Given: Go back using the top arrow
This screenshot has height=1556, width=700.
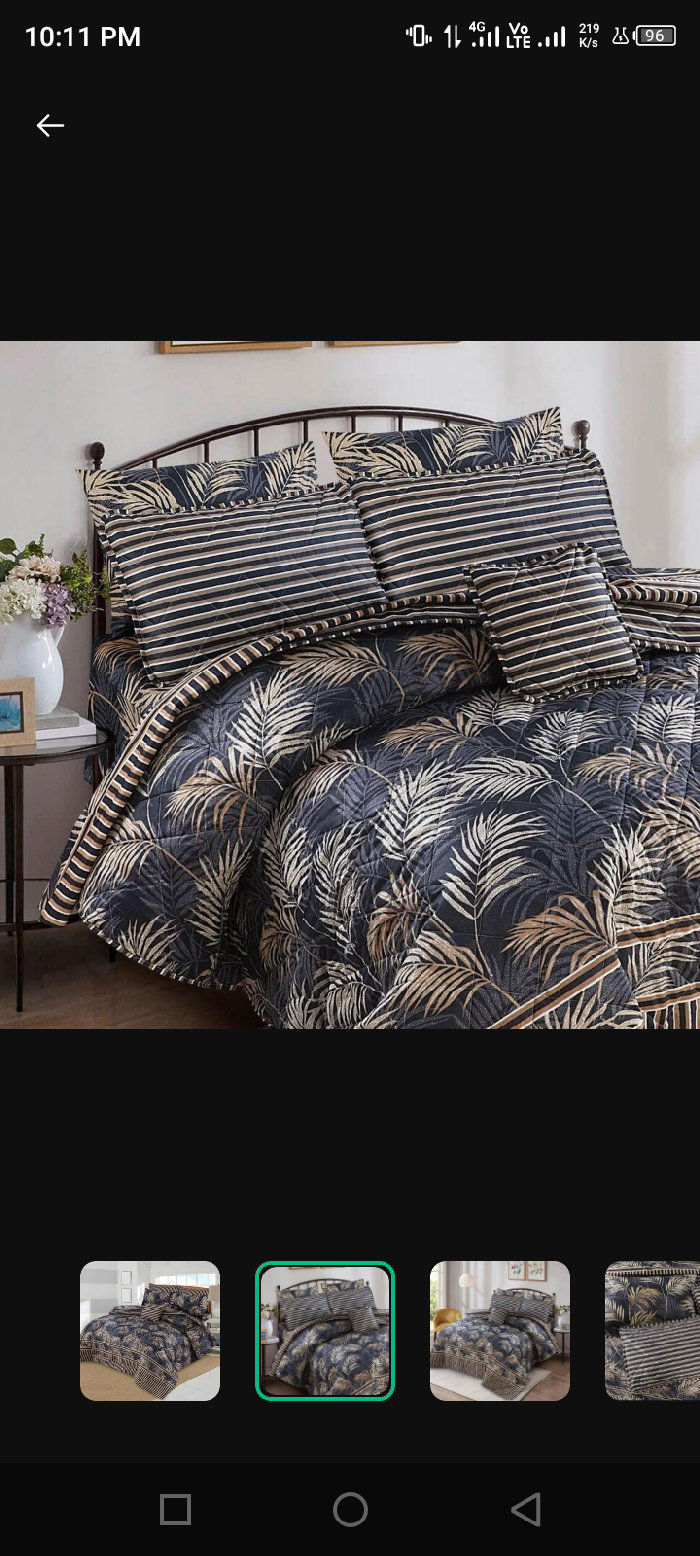Looking at the screenshot, I should [x=50, y=125].
